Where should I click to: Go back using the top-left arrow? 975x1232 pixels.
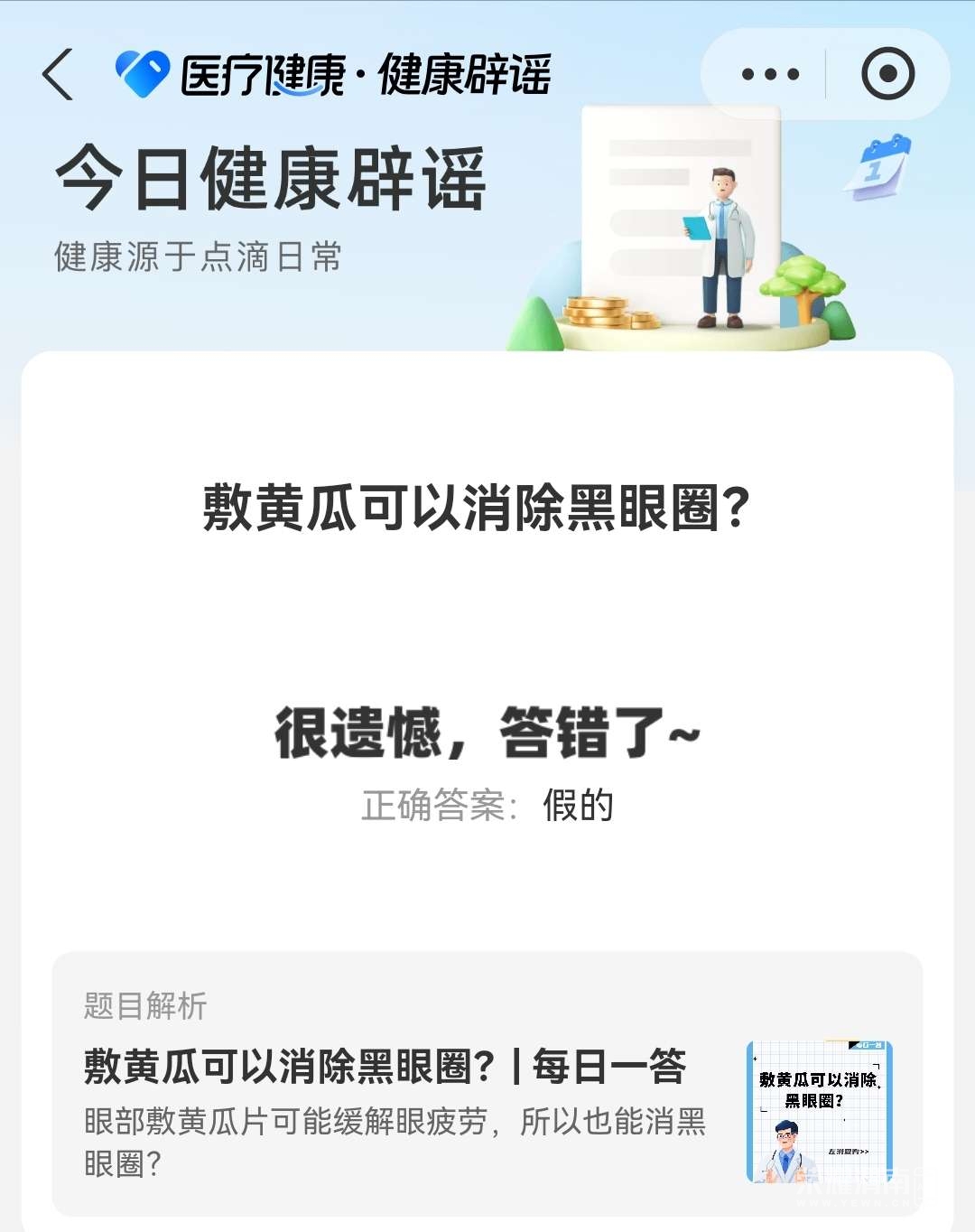(58, 74)
